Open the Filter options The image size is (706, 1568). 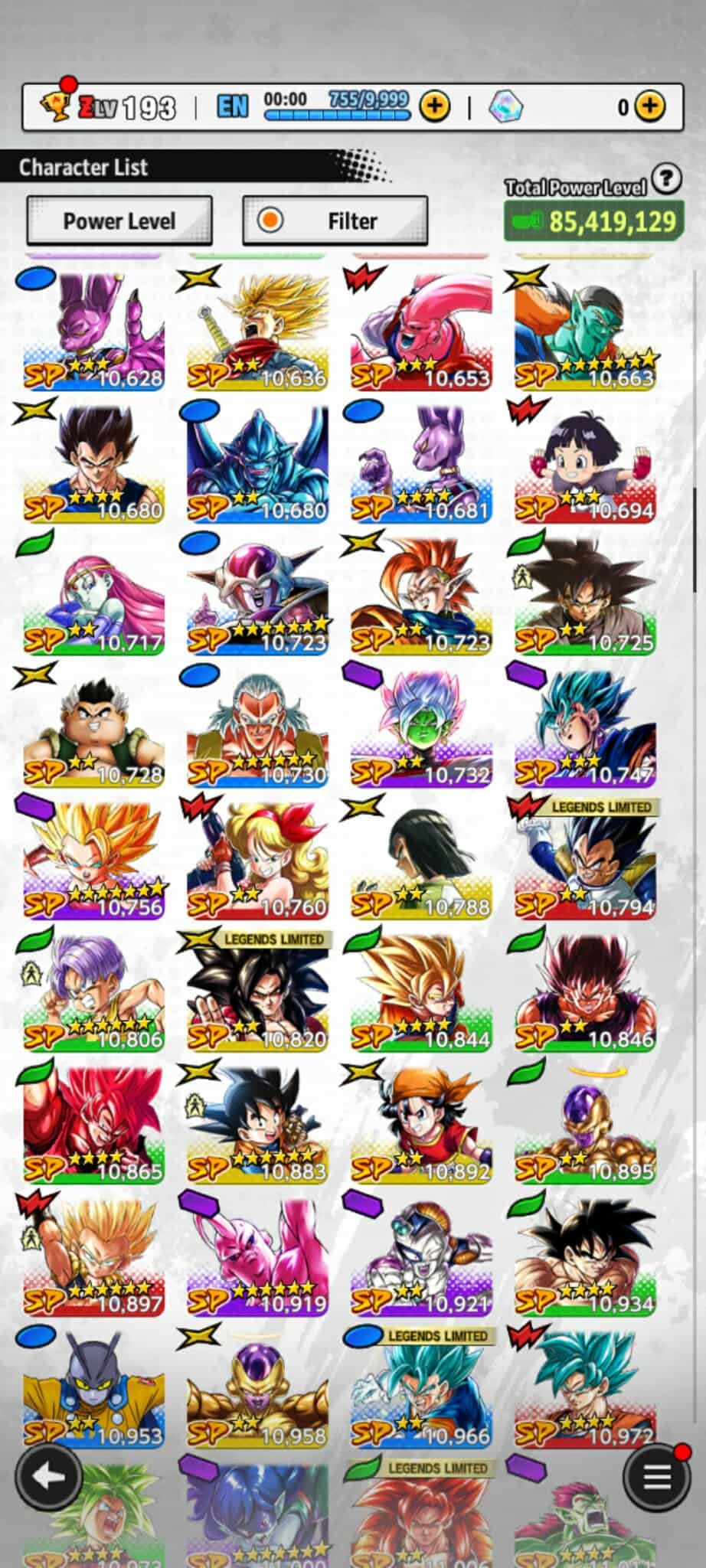coord(335,221)
